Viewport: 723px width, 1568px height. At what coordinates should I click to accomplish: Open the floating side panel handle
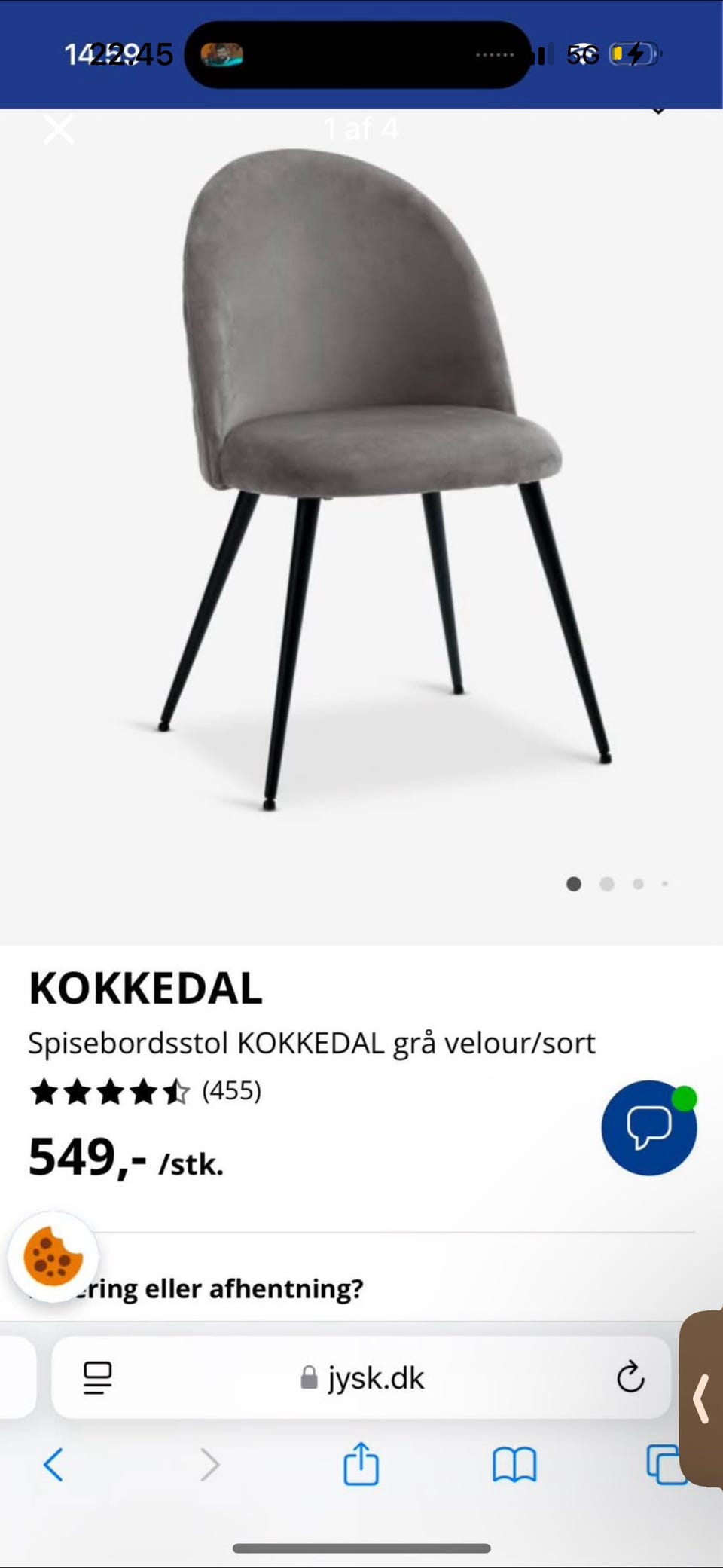[703, 1398]
